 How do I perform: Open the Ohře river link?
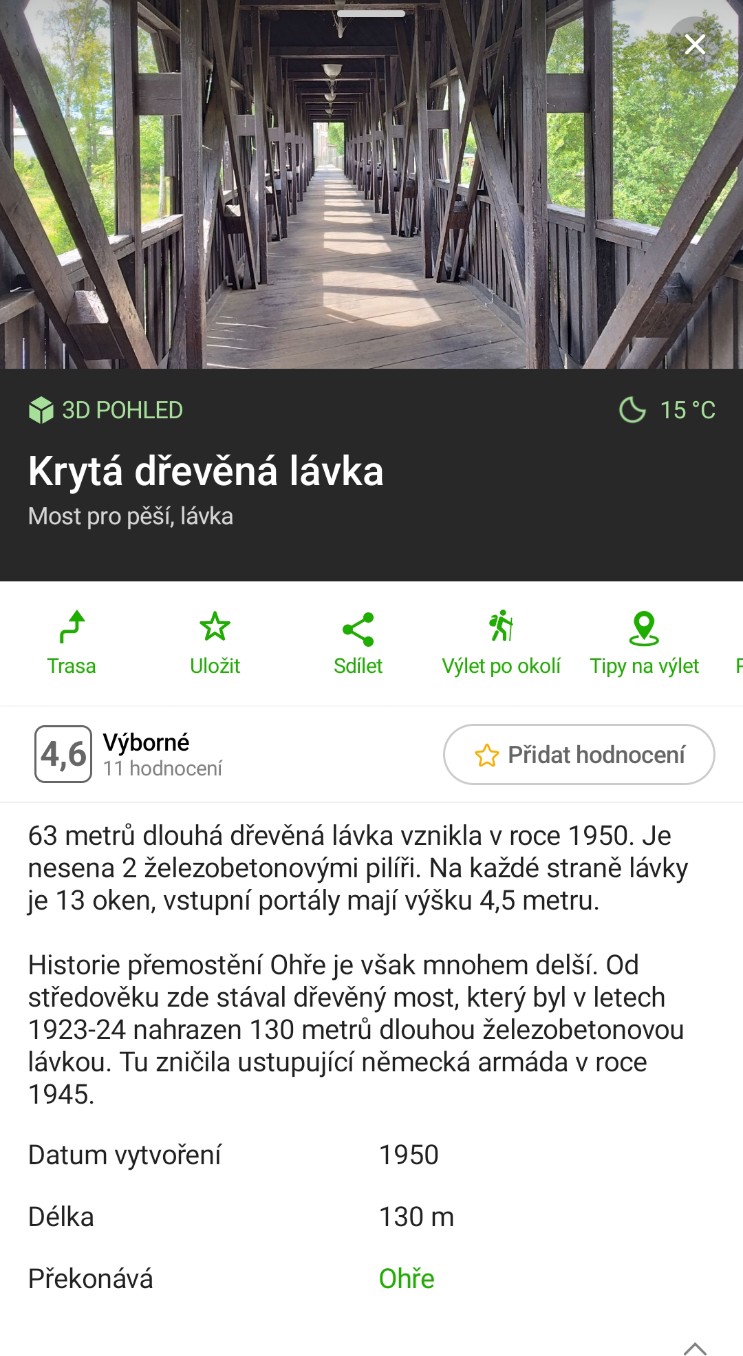(x=406, y=1279)
